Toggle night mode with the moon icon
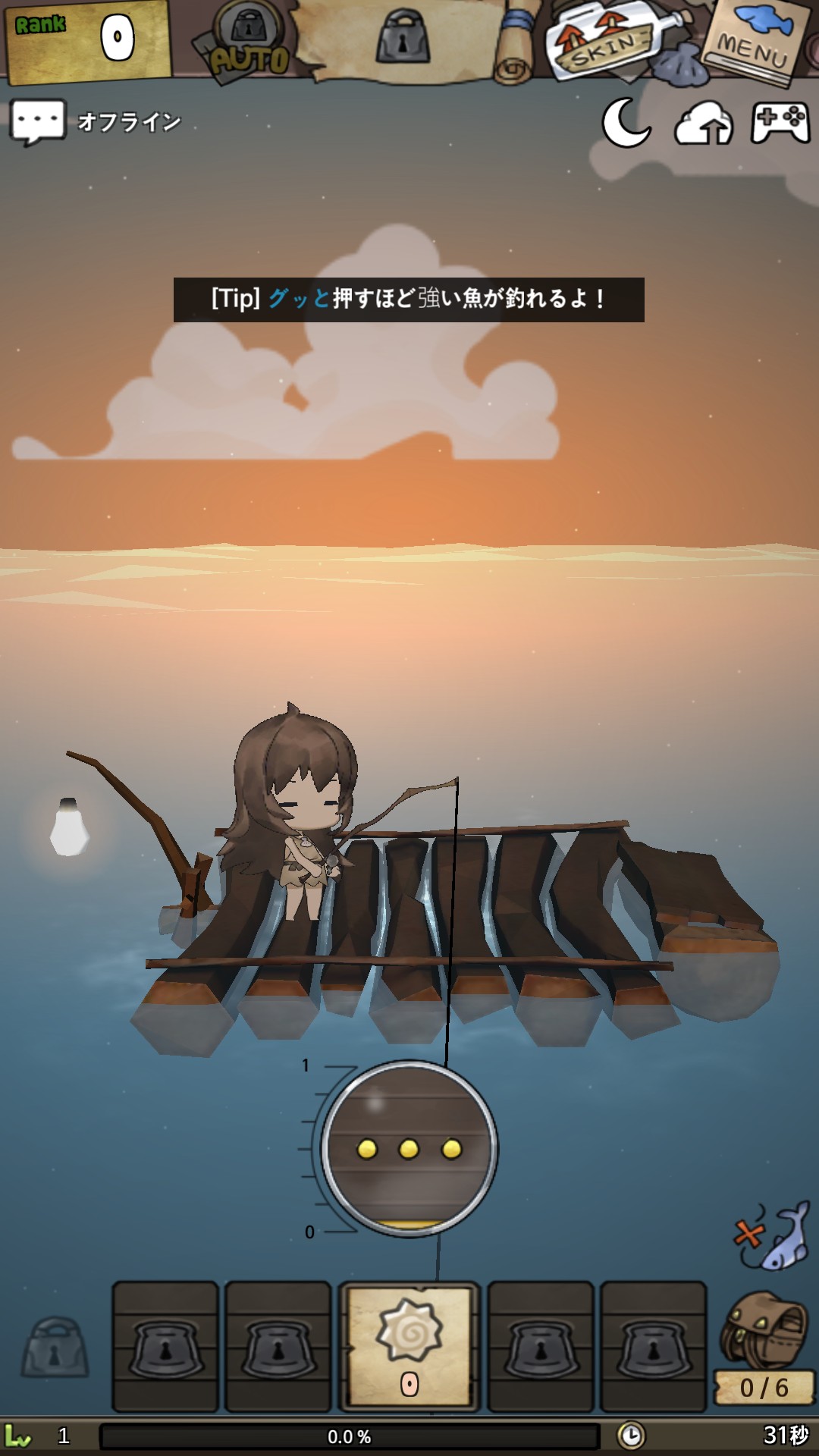 [x=626, y=123]
